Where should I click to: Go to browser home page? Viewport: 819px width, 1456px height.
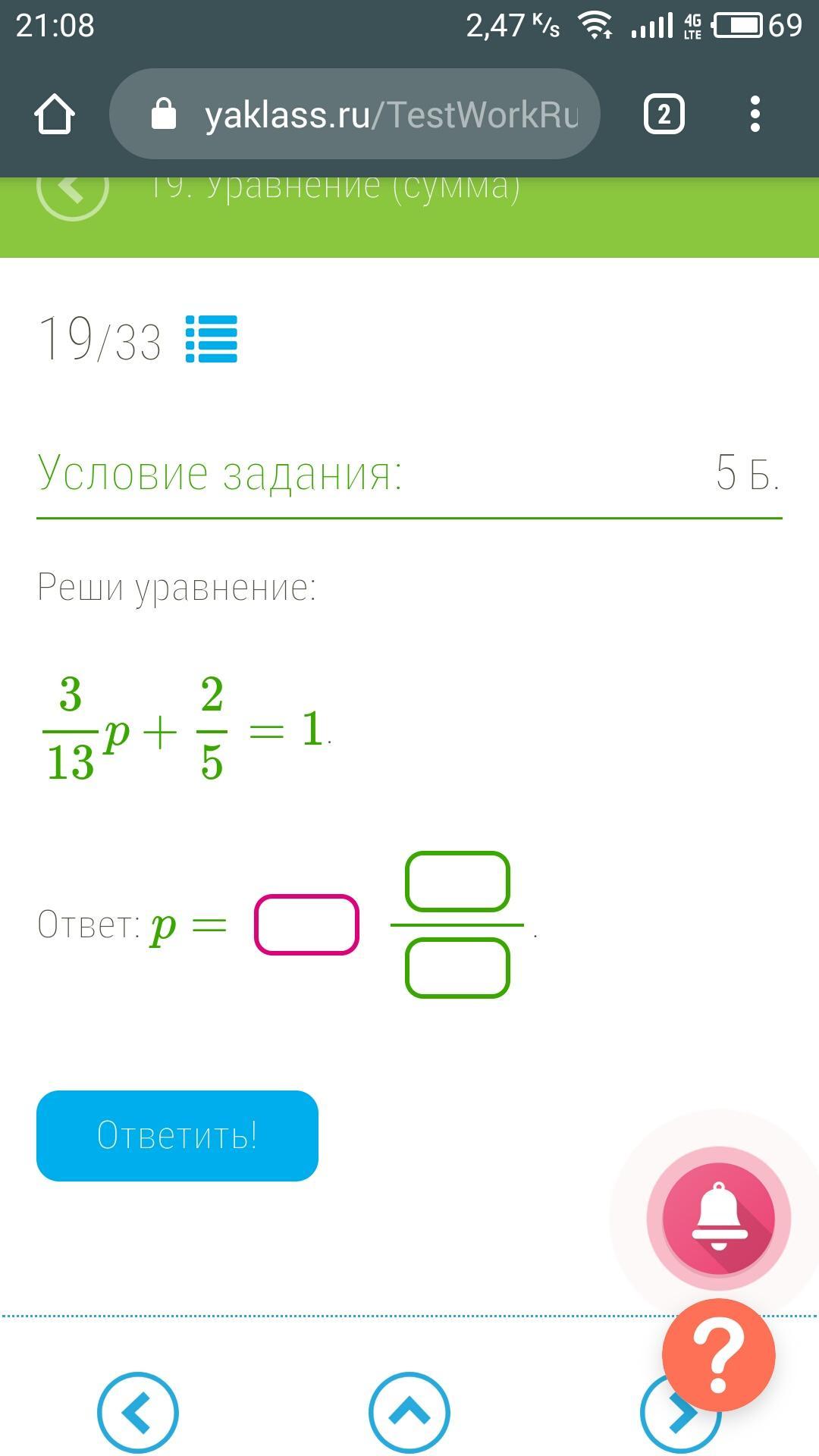coord(55,115)
